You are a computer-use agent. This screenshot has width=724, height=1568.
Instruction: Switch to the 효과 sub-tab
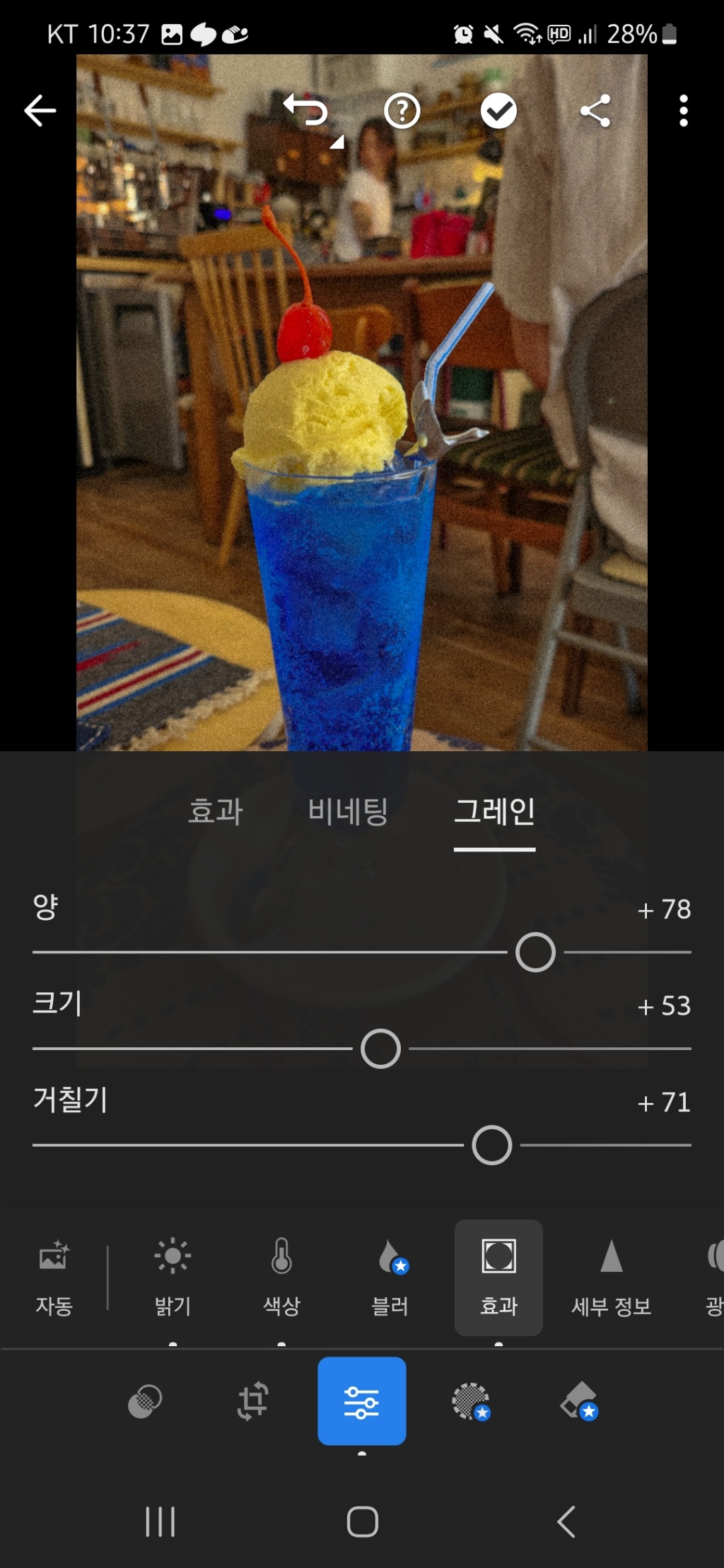coord(216,811)
